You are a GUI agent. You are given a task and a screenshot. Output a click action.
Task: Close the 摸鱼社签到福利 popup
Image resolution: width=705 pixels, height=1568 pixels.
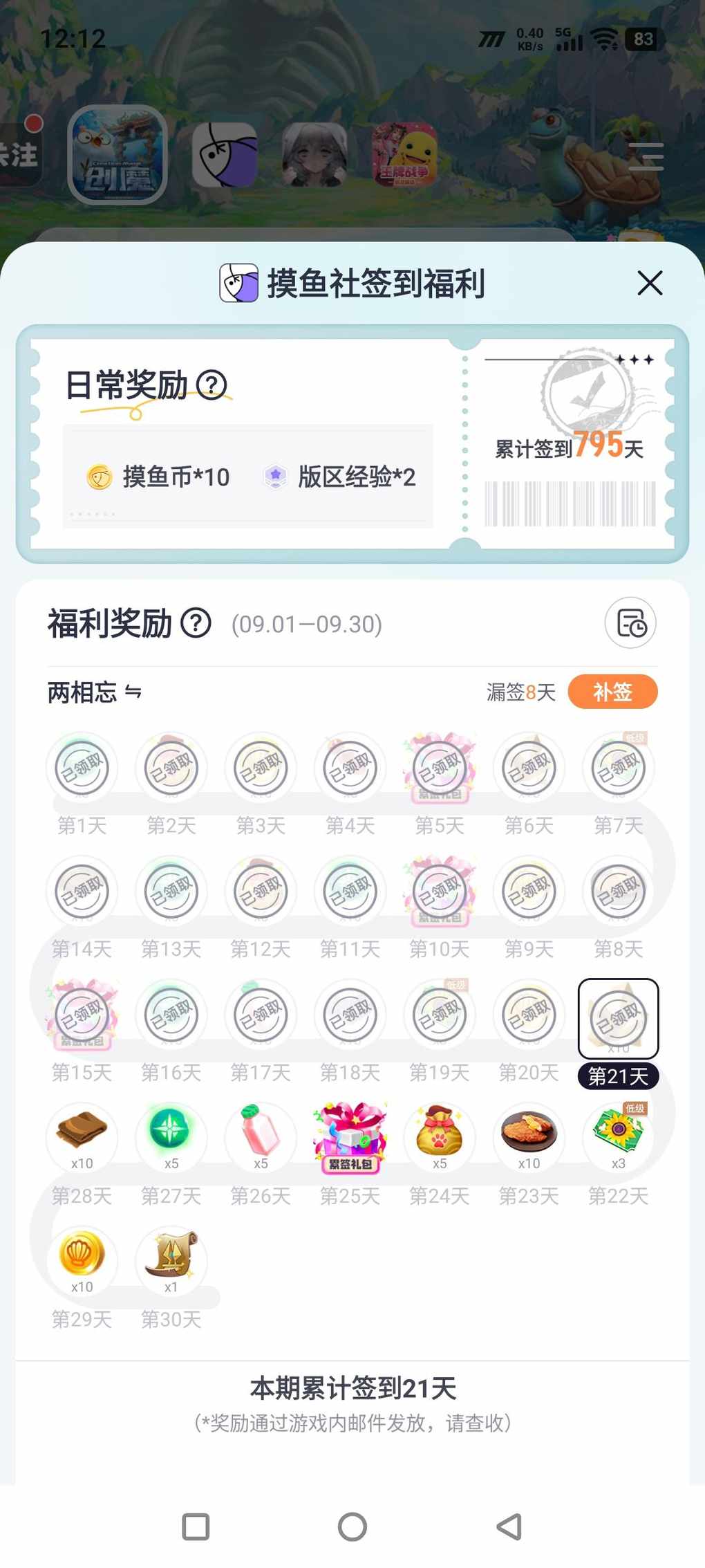649,283
